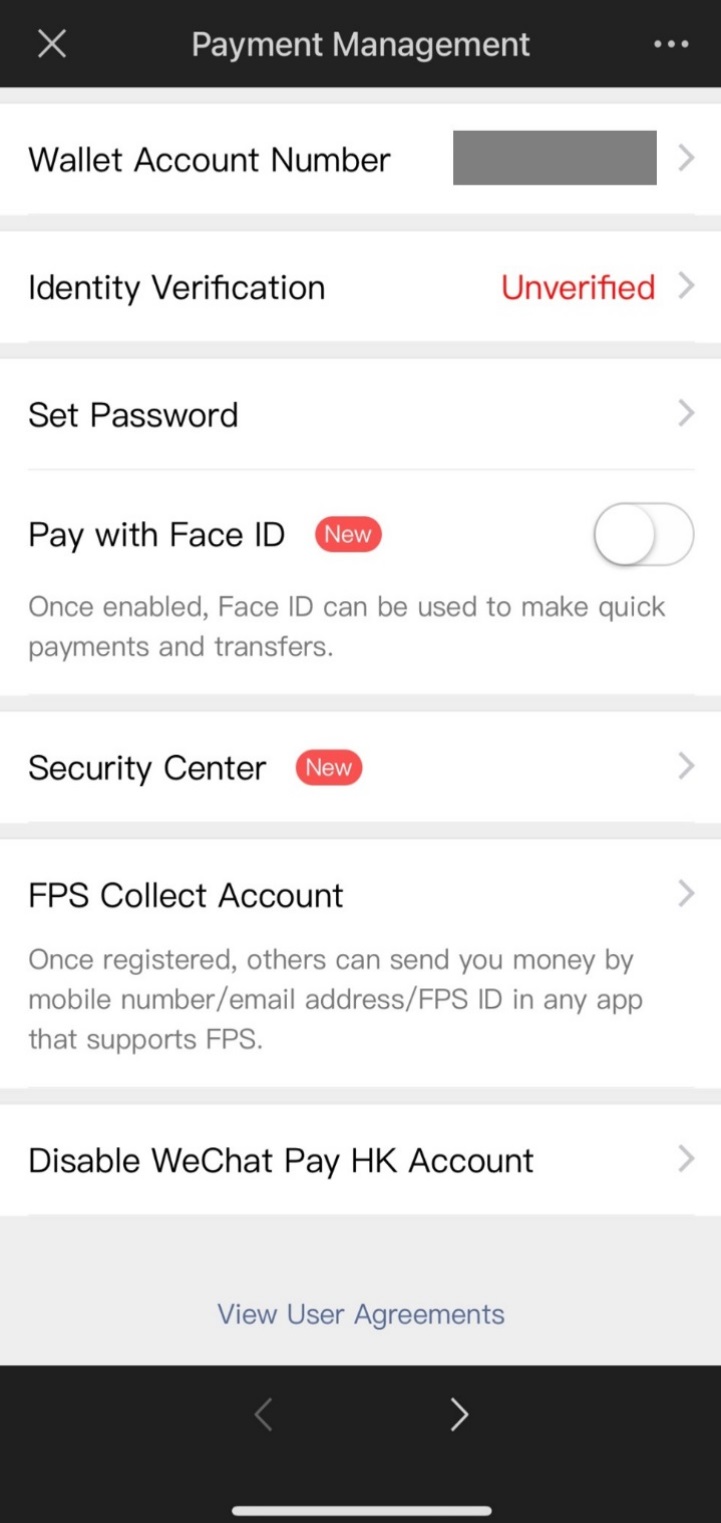
Task: Tap the New badge next to Pay with Face ID
Action: [x=347, y=534]
